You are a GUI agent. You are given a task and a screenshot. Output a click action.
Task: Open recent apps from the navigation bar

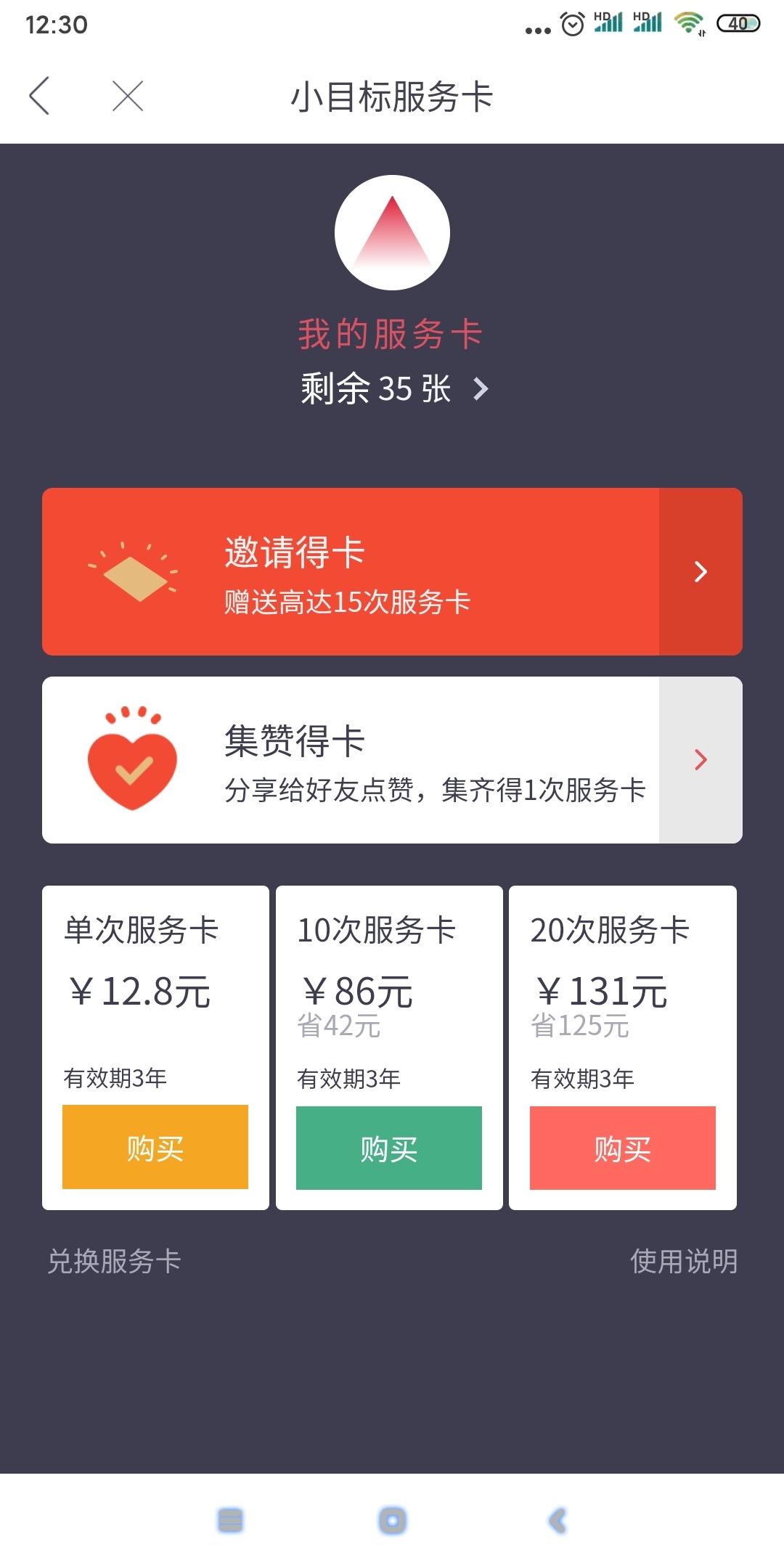(230, 1520)
